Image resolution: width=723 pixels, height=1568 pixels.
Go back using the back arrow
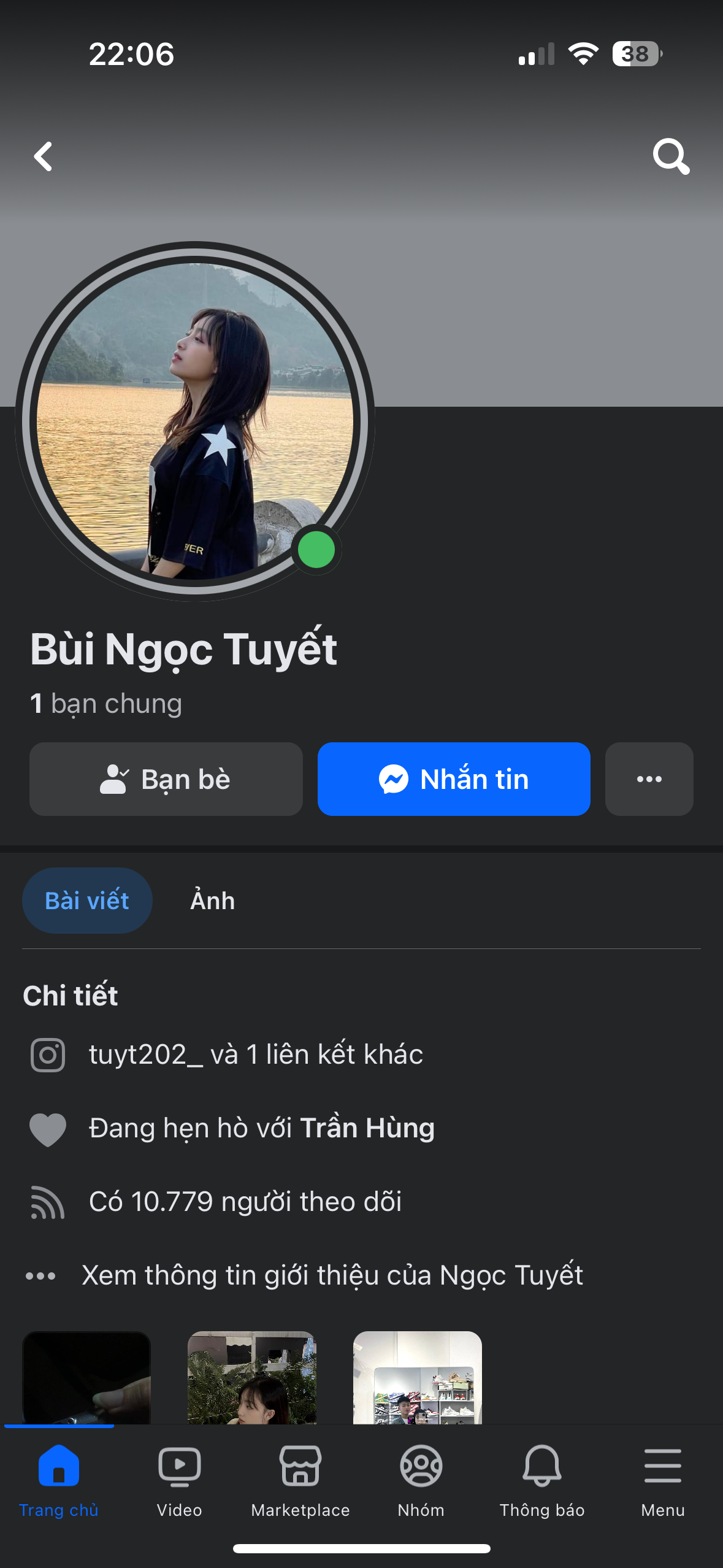43,156
